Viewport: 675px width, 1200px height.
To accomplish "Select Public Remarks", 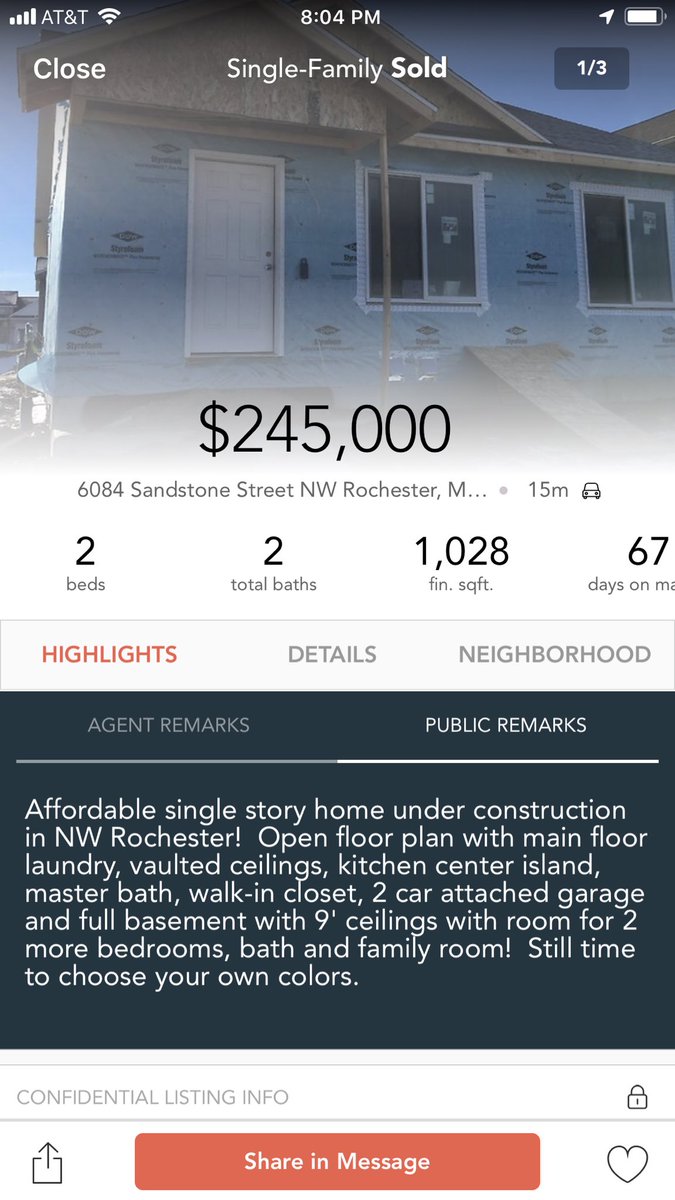I will [x=506, y=725].
